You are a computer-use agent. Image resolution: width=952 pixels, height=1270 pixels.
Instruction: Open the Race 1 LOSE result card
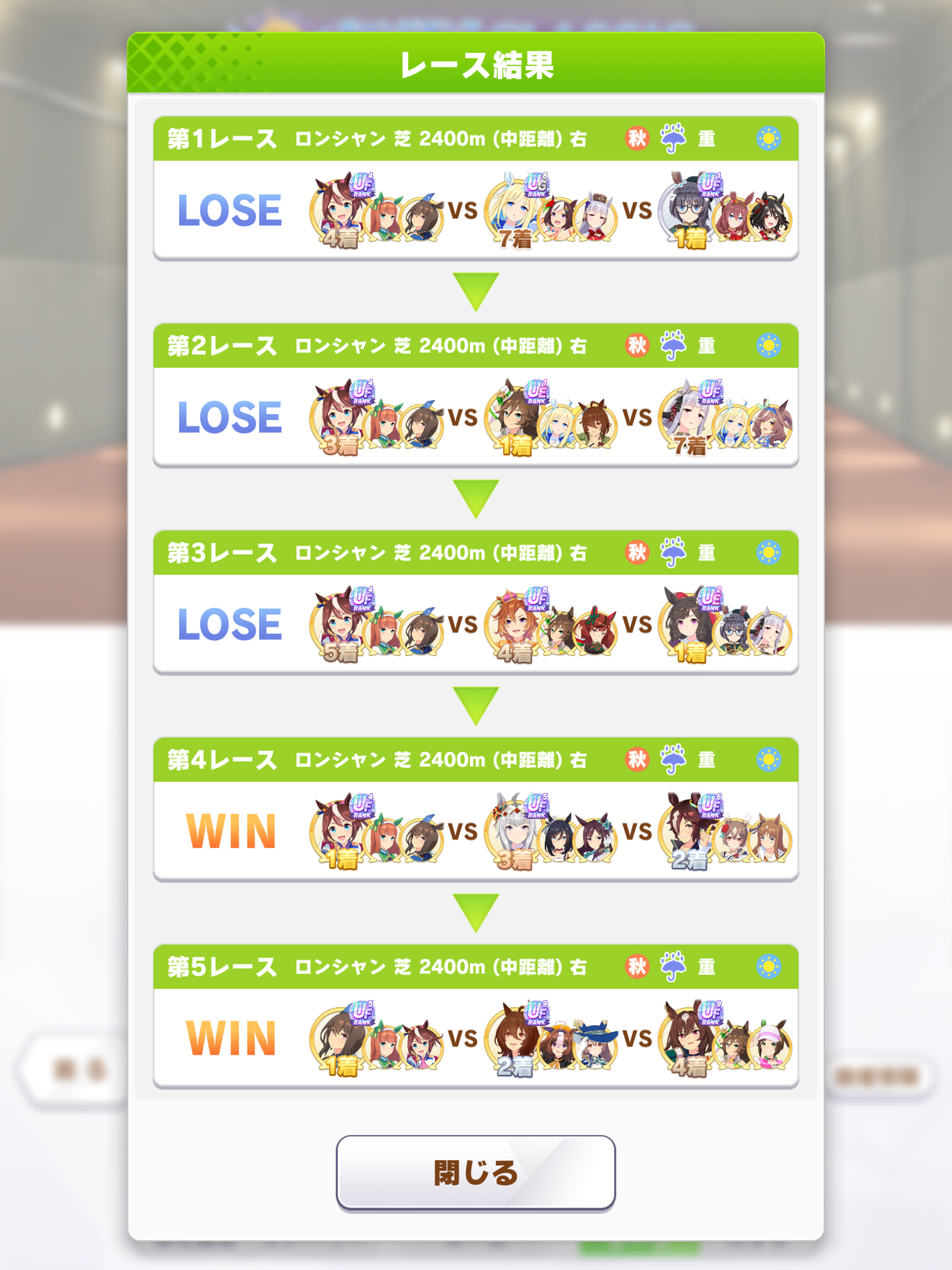tap(475, 209)
